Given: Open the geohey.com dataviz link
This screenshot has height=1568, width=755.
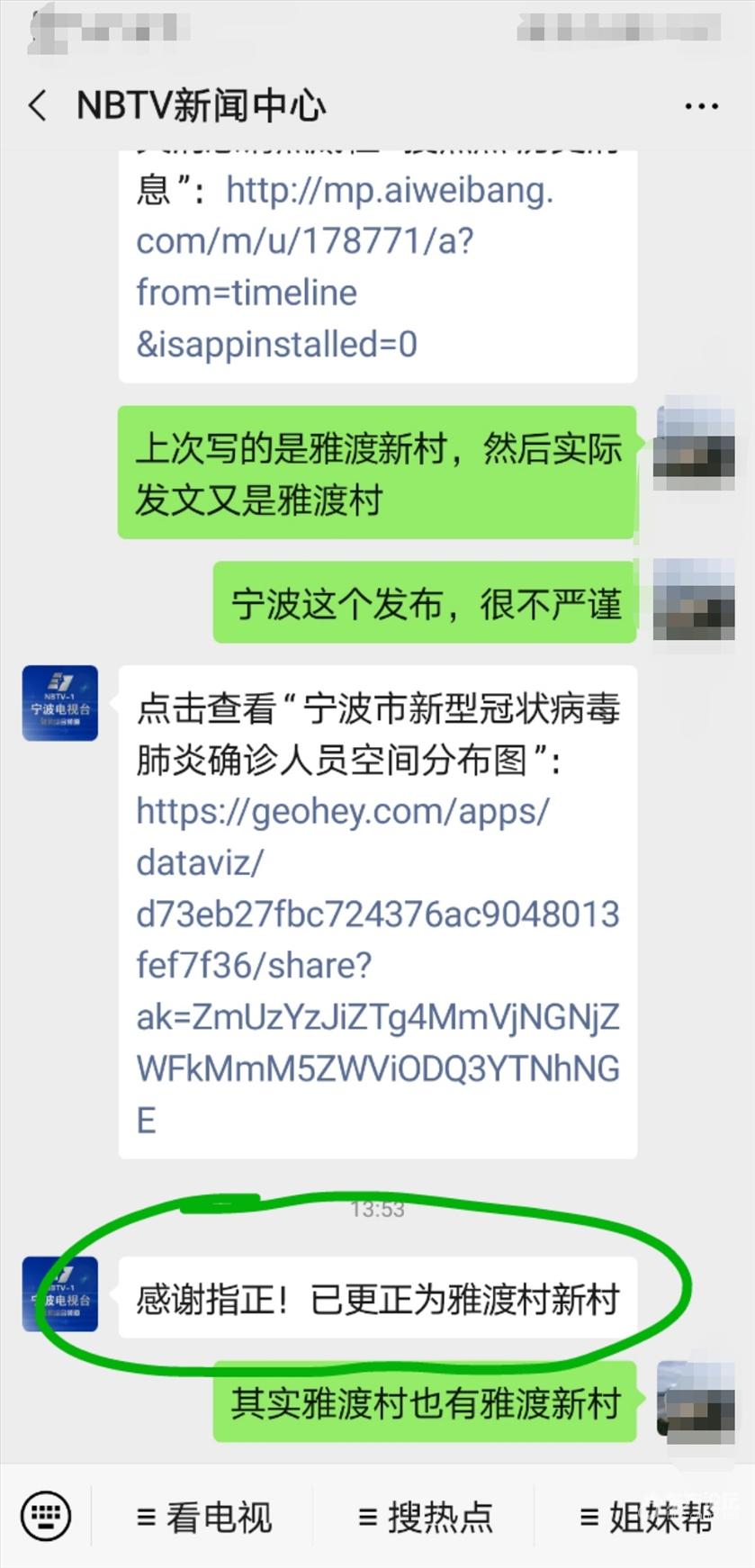Looking at the screenshot, I should coord(377,965).
